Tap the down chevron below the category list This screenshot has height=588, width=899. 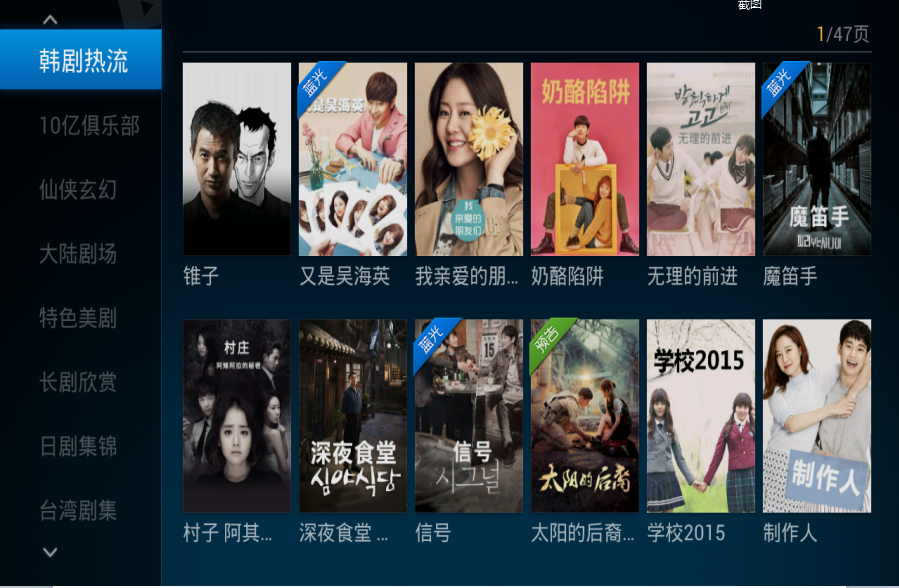[50, 552]
